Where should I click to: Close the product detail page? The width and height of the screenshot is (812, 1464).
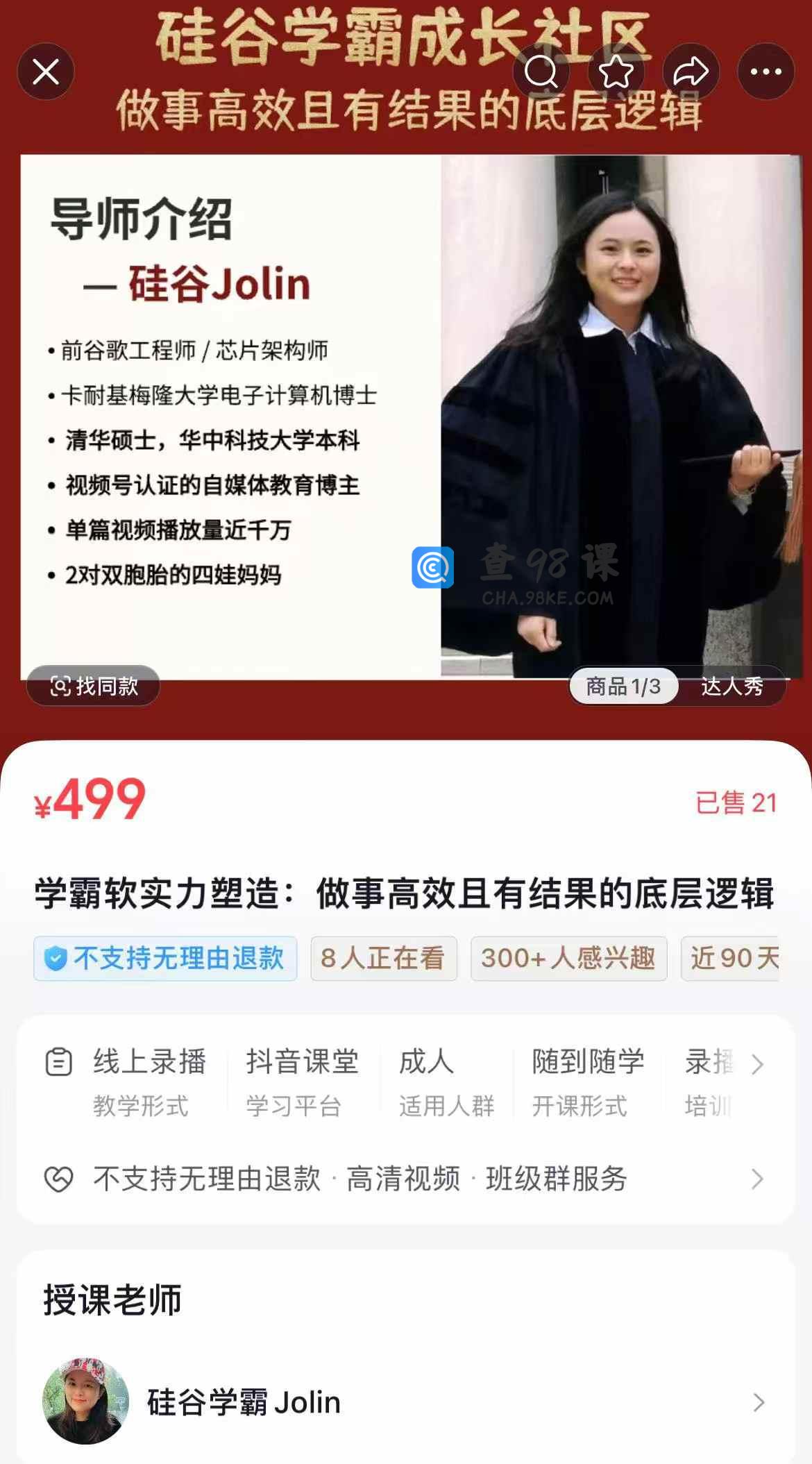pos(46,71)
